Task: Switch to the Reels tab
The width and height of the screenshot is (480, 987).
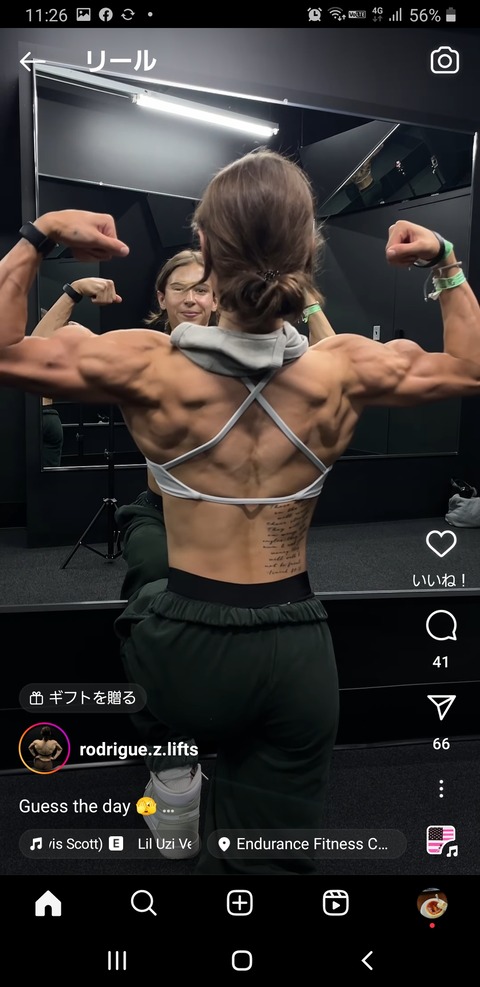Action: pyautogui.click(x=336, y=903)
